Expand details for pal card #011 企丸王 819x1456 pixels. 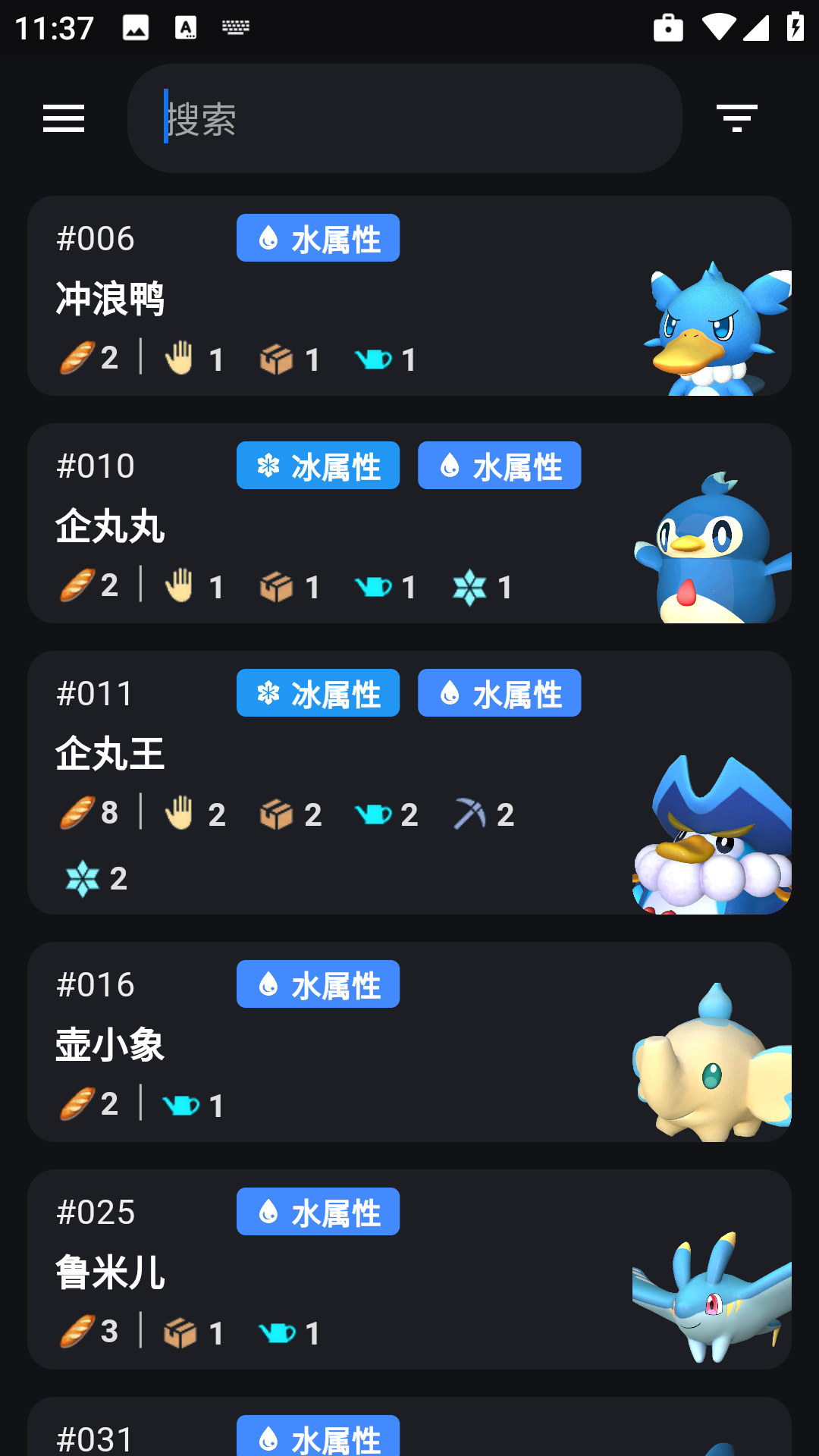pyautogui.click(x=409, y=781)
